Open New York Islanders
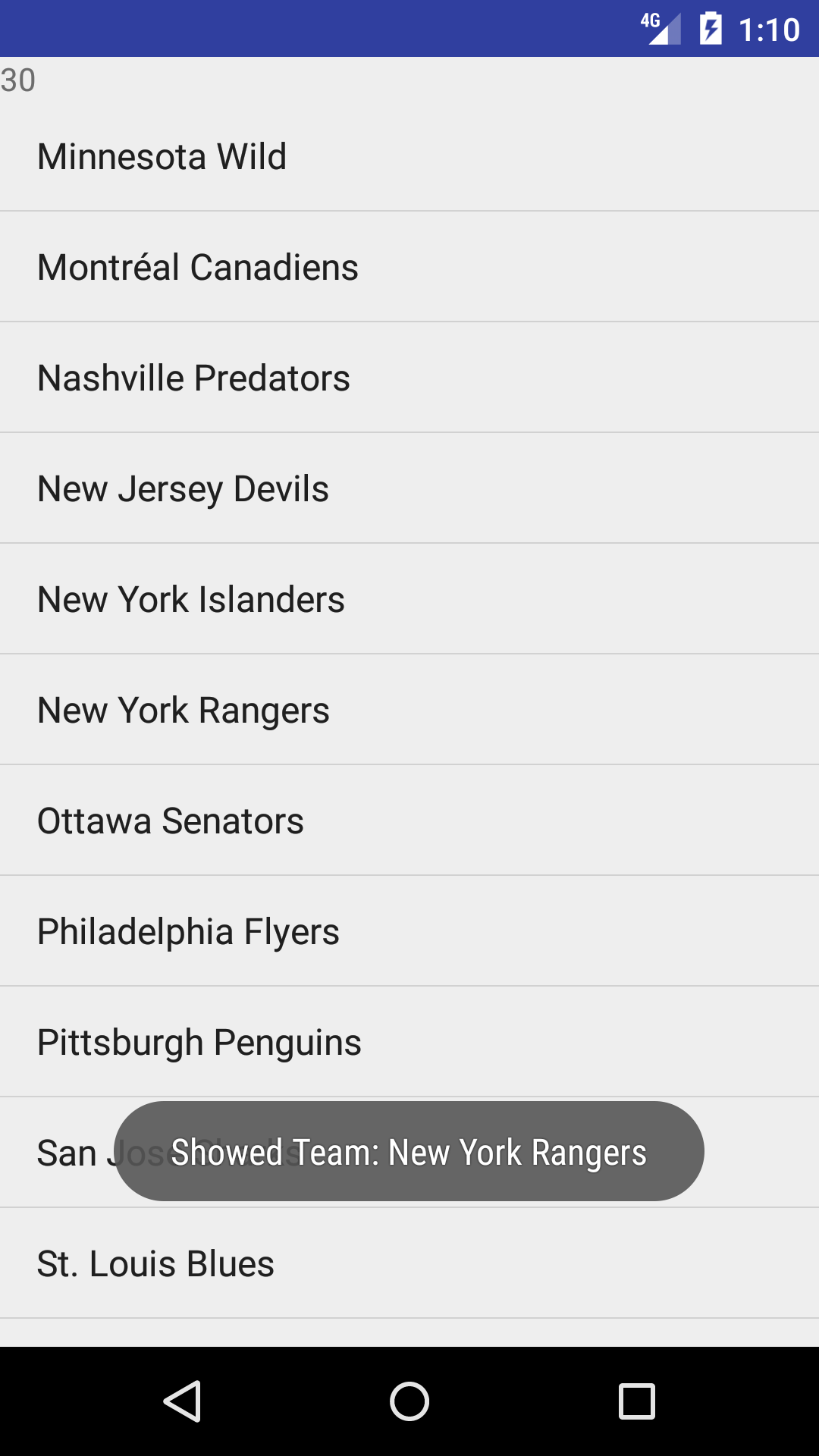The height and width of the screenshot is (1456, 819). (x=409, y=599)
